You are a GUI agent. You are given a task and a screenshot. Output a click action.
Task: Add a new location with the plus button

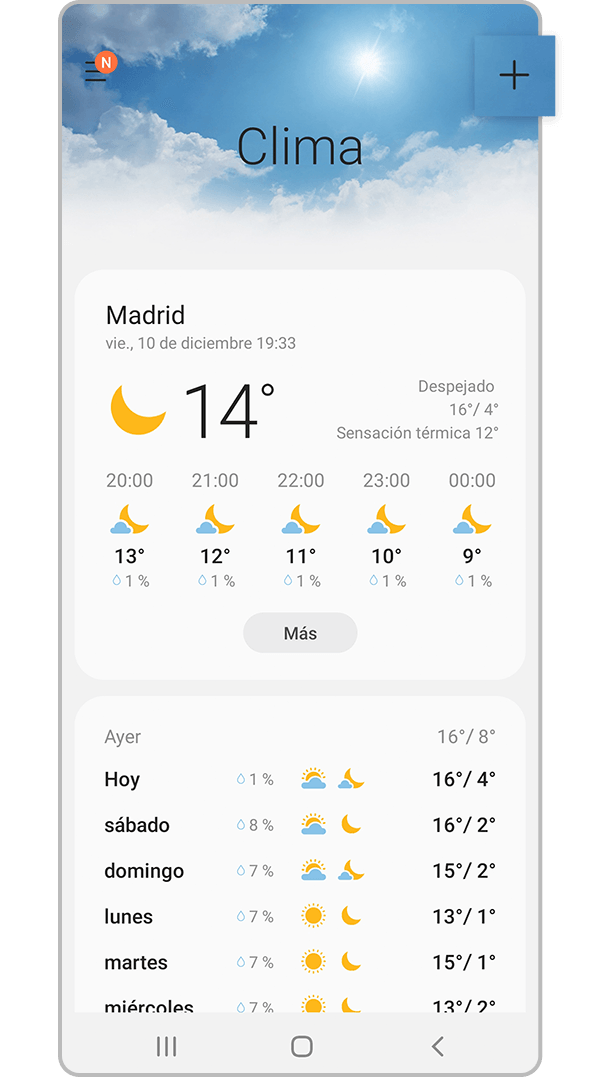pos(514,76)
